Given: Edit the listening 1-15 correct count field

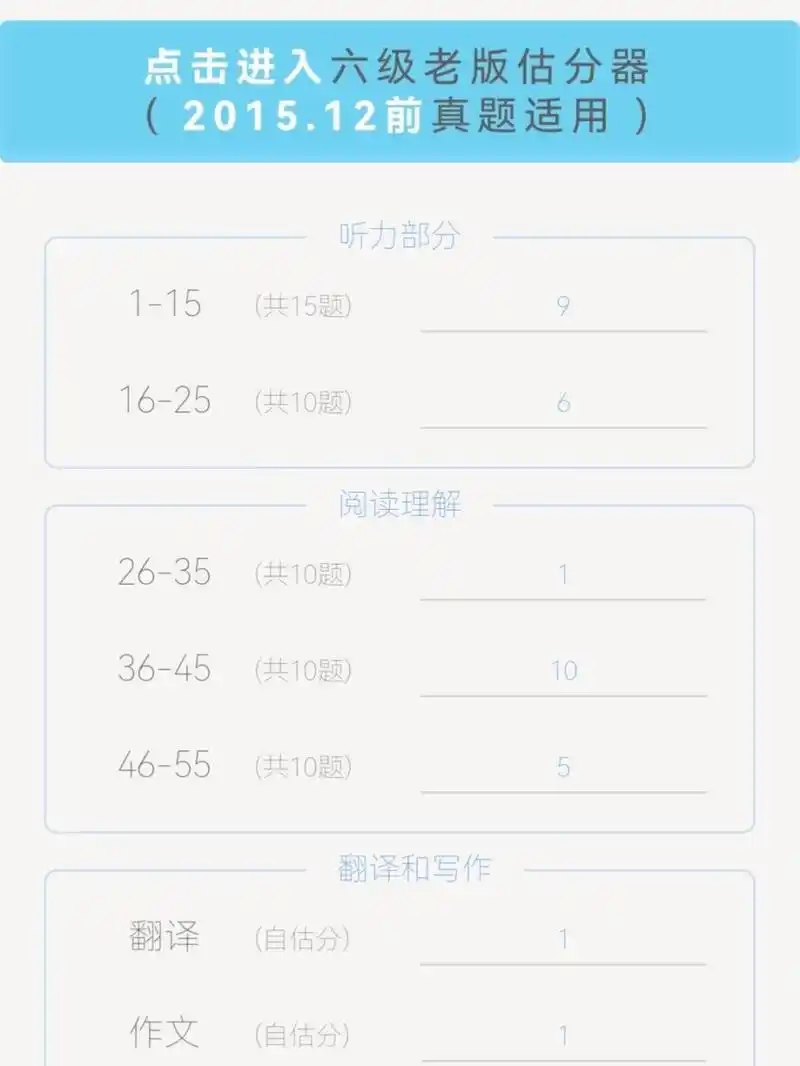Looking at the screenshot, I should tap(563, 306).
